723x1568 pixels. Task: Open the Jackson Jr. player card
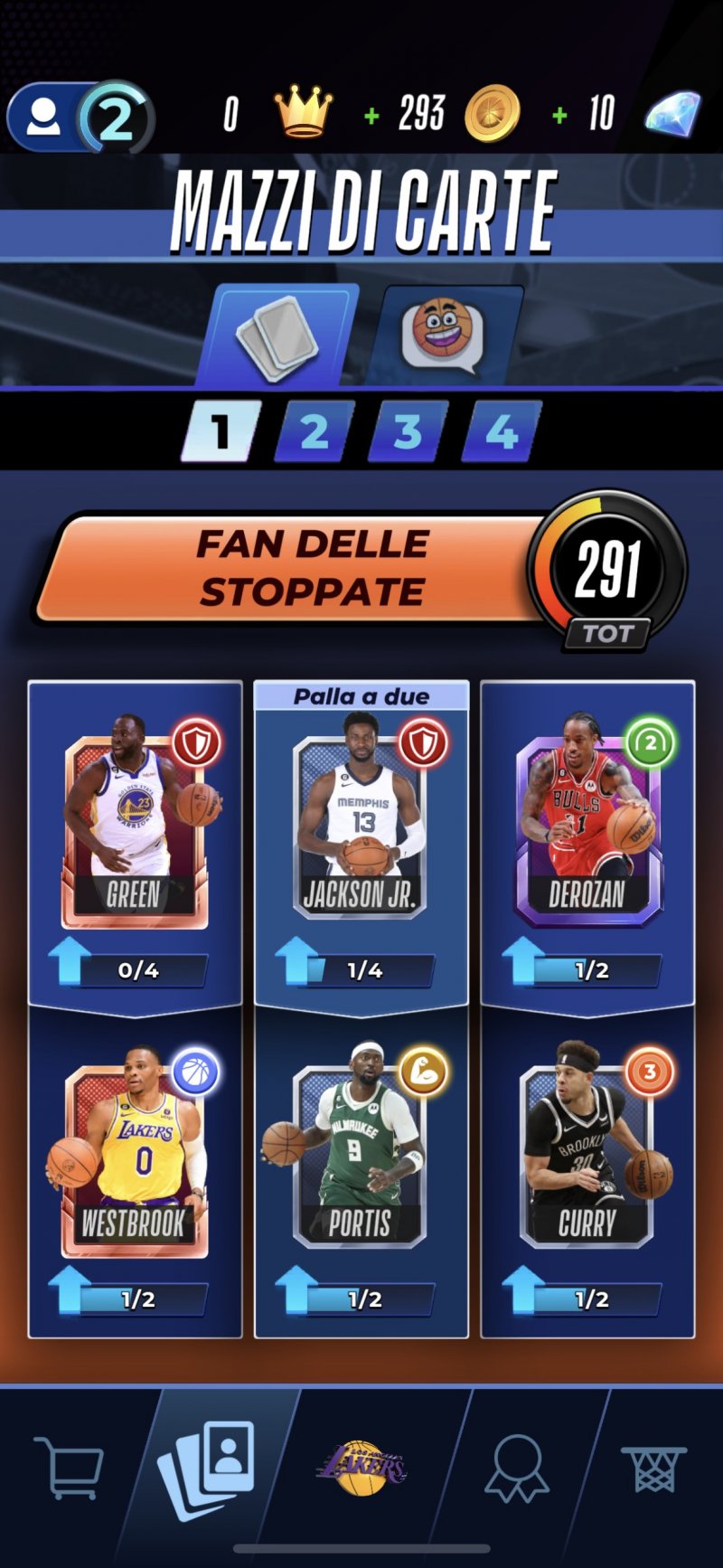pos(361,827)
